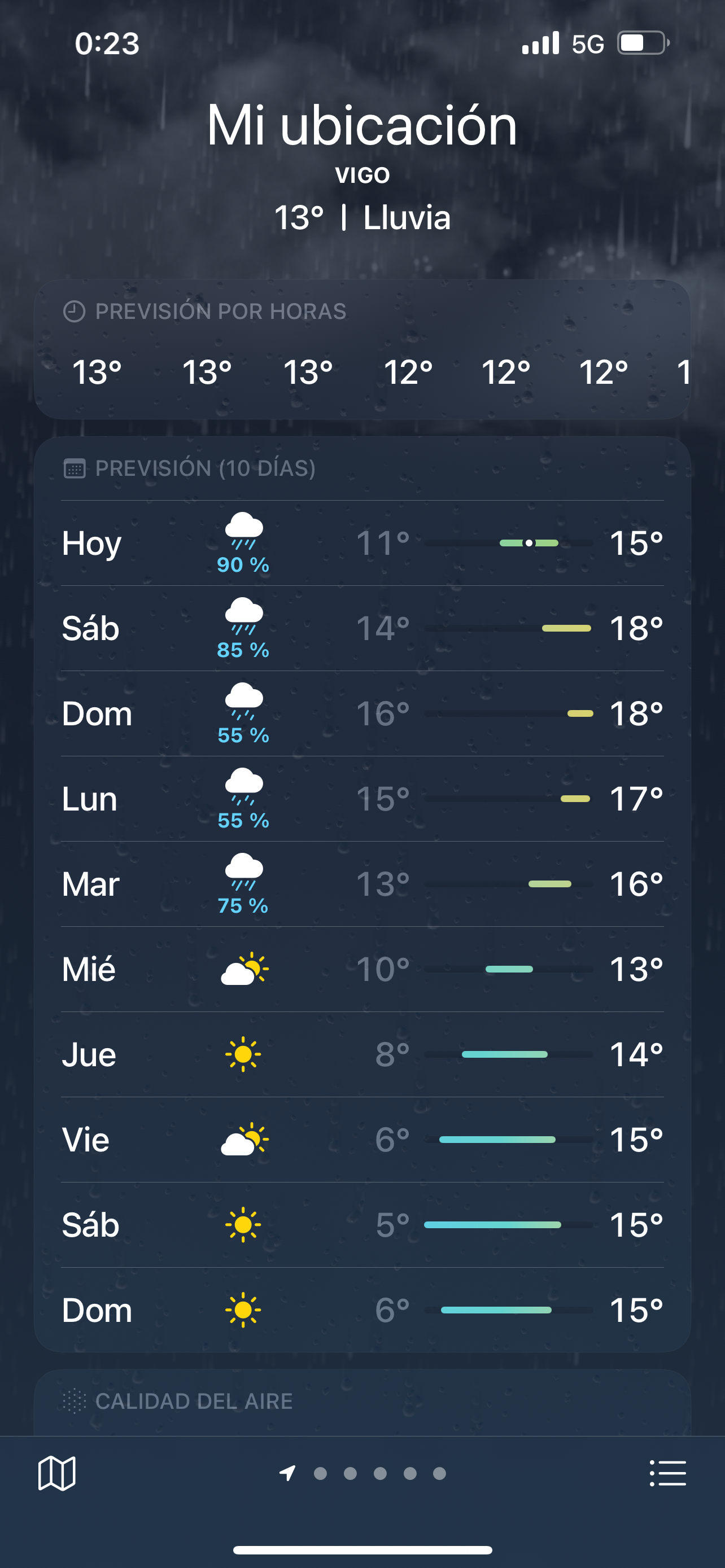Open Sáb forecast with 85 % rain

[x=362, y=628]
